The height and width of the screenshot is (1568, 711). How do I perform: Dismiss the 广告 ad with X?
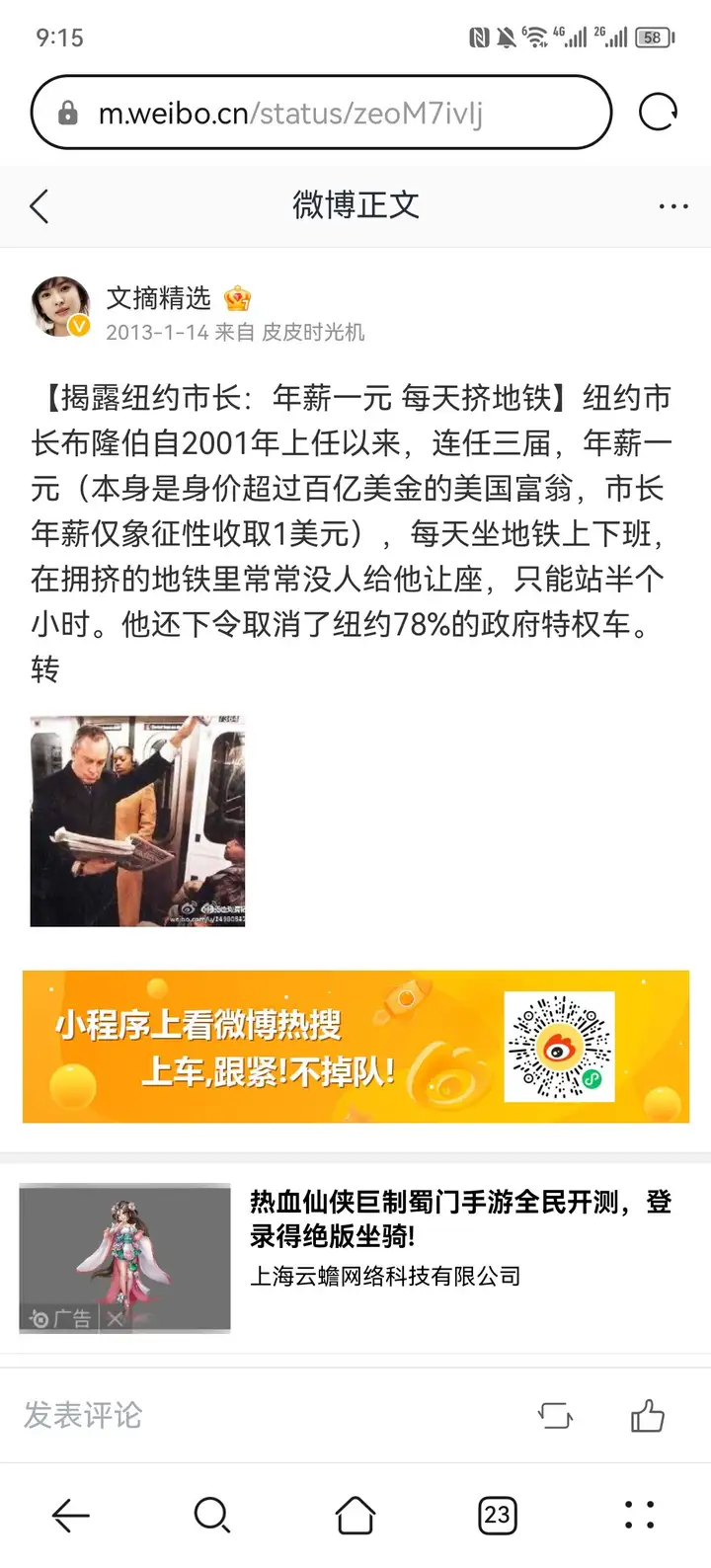pos(115,1318)
